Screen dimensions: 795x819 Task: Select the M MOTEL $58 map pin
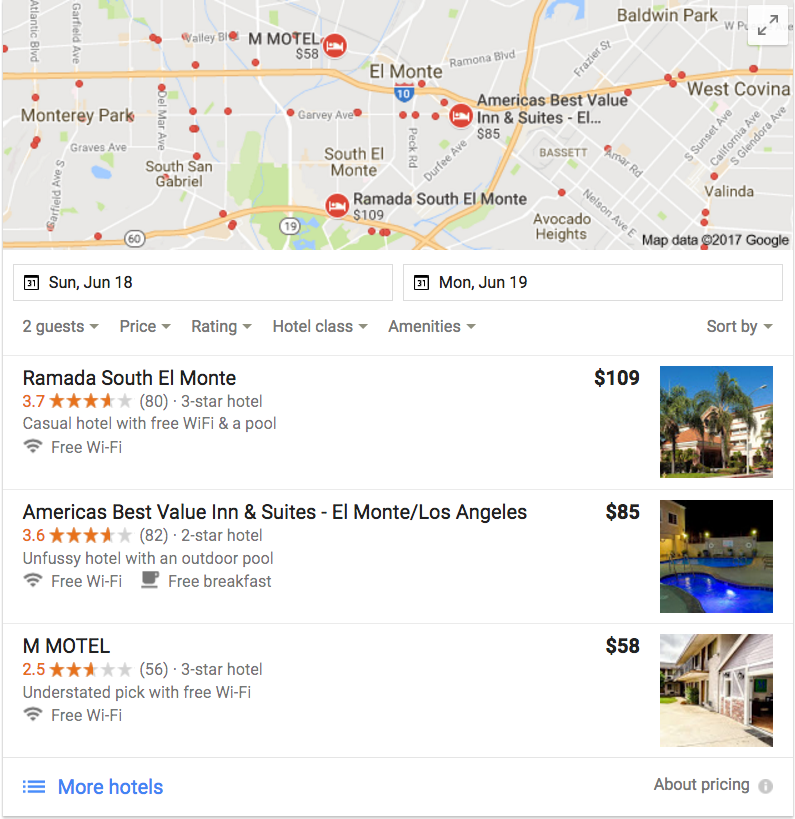[x=337, y=44]
